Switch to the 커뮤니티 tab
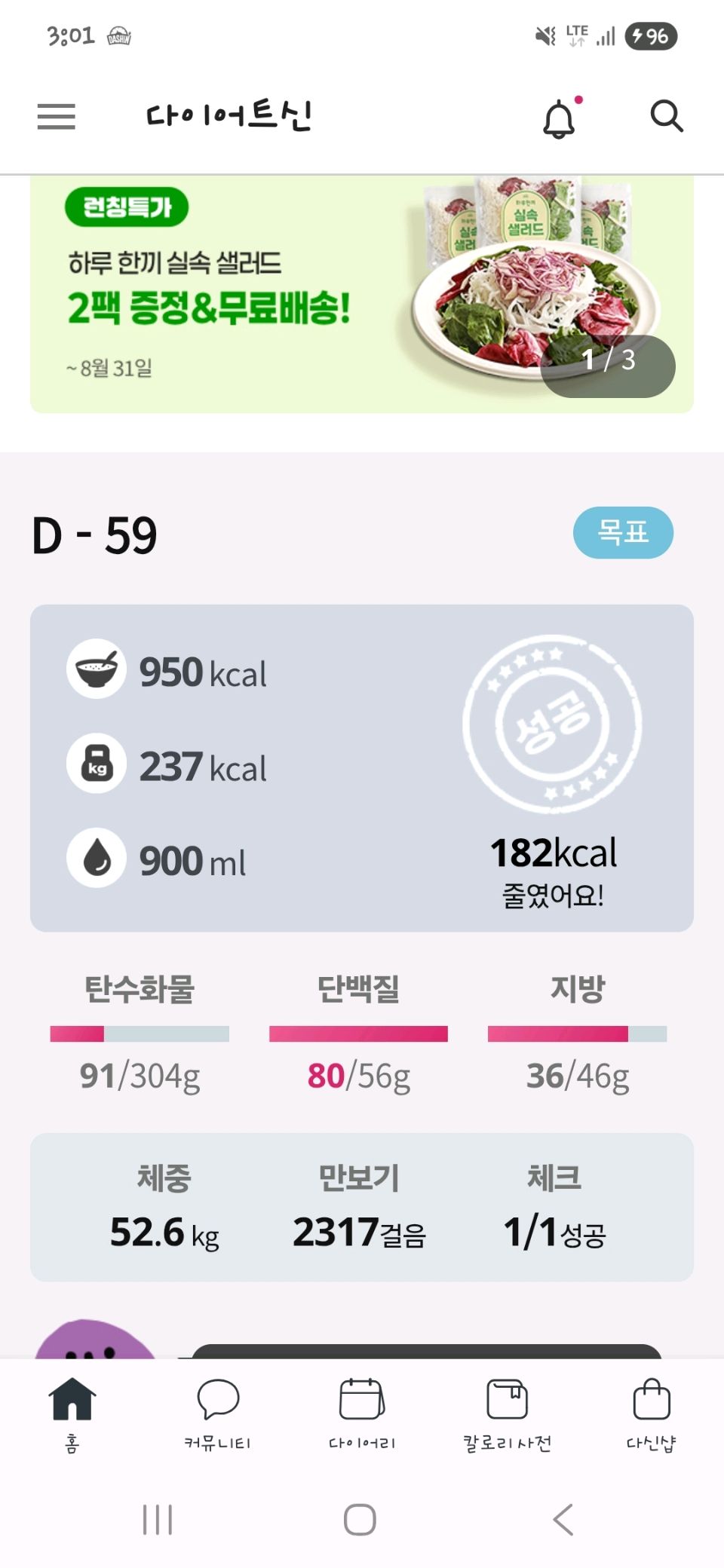The height and width of the screenshot is (1568, 724). [217, 1413]
